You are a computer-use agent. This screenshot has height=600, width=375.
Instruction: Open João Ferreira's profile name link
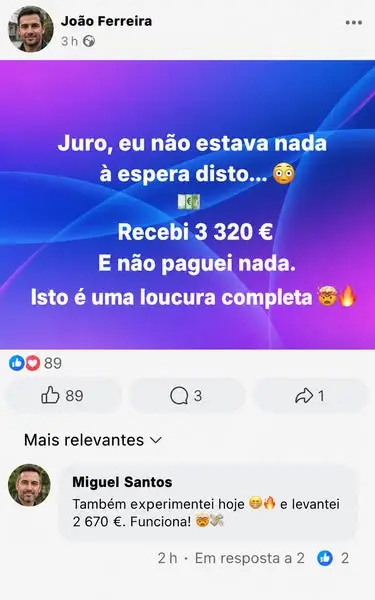pos(106,21)
